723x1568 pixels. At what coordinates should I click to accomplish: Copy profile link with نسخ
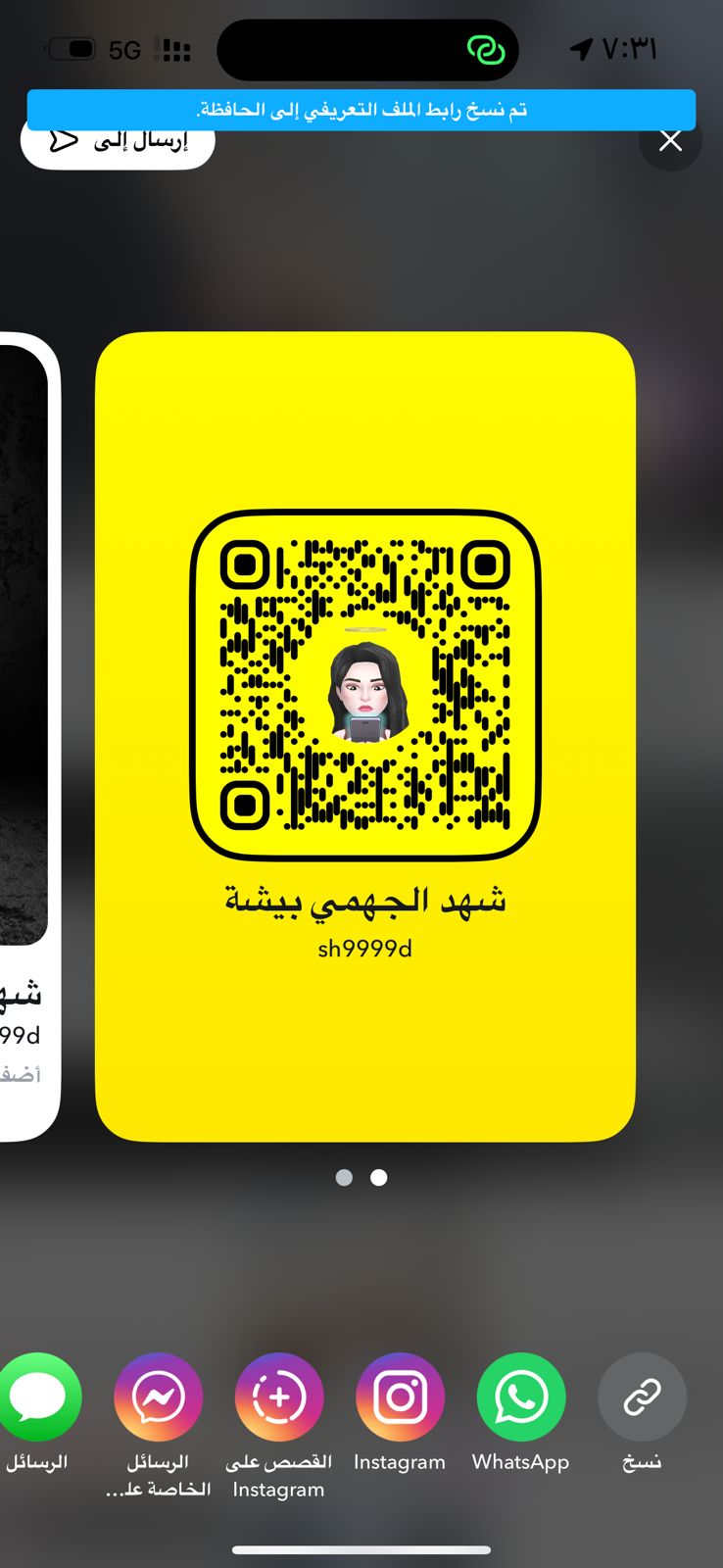[642, 1396]
